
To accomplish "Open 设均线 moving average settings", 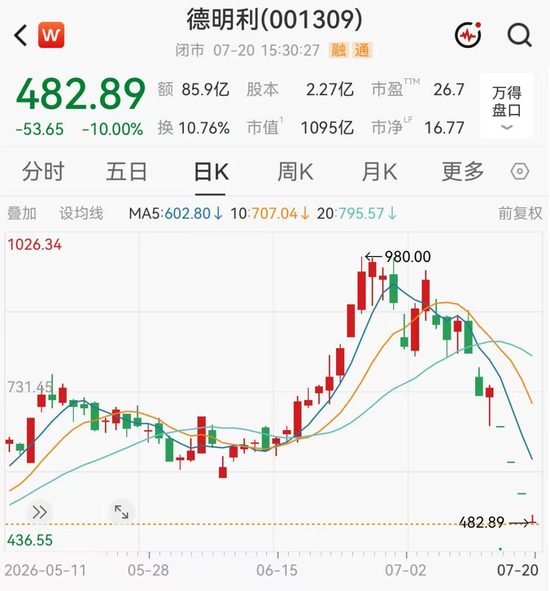I will 81,213.
